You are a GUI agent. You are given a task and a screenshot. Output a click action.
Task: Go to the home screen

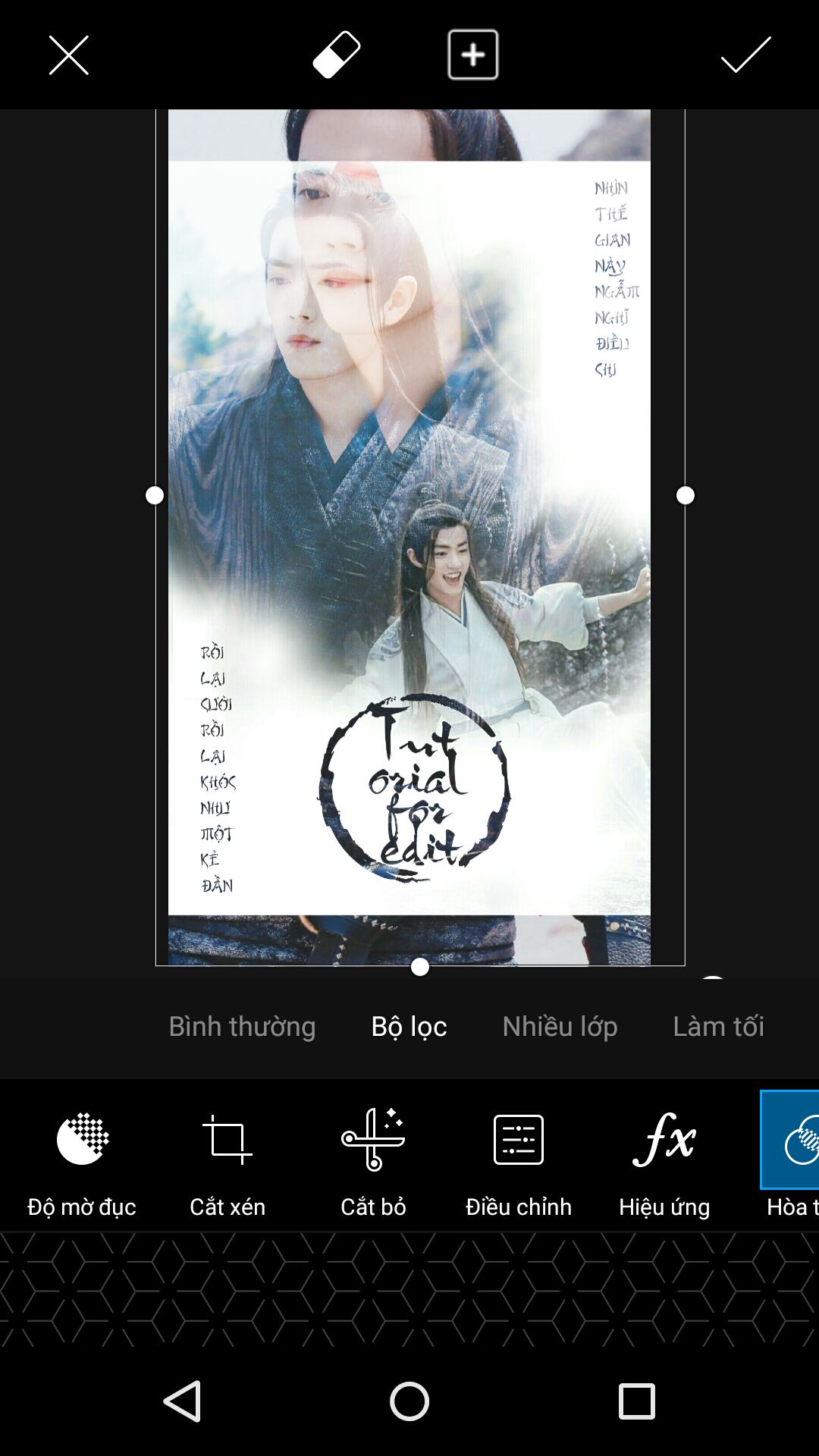pyautogui.click(x=409, y=1401)
